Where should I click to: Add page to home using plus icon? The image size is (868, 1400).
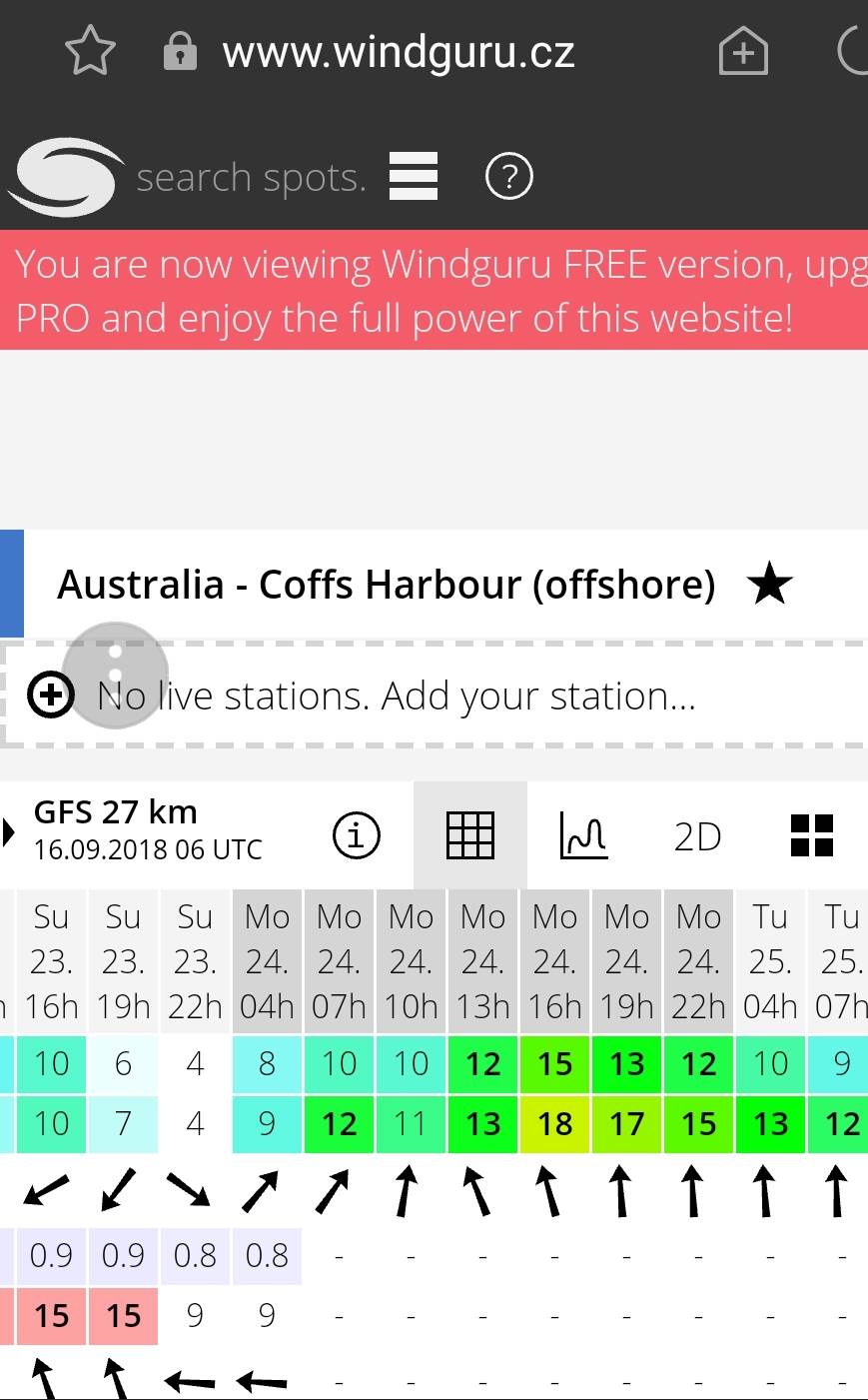coord(743,52)
